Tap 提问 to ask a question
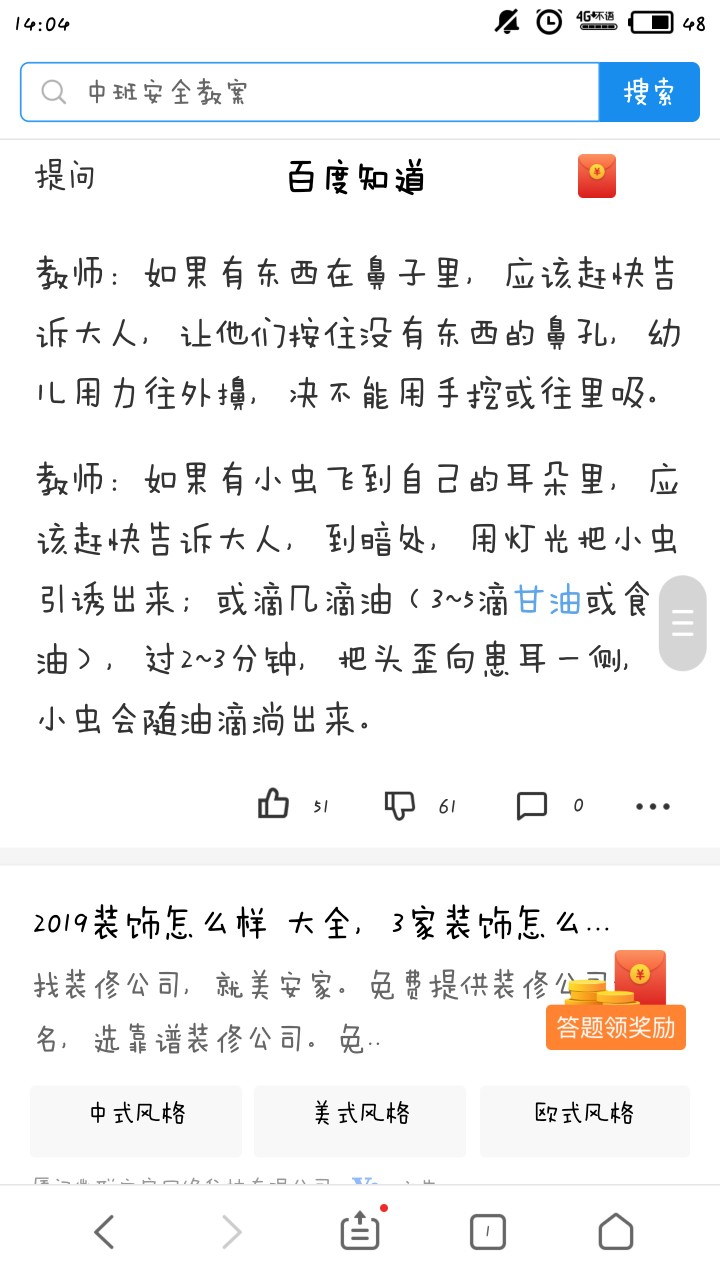Screen dimensions: 720x1280 (66, 177)
